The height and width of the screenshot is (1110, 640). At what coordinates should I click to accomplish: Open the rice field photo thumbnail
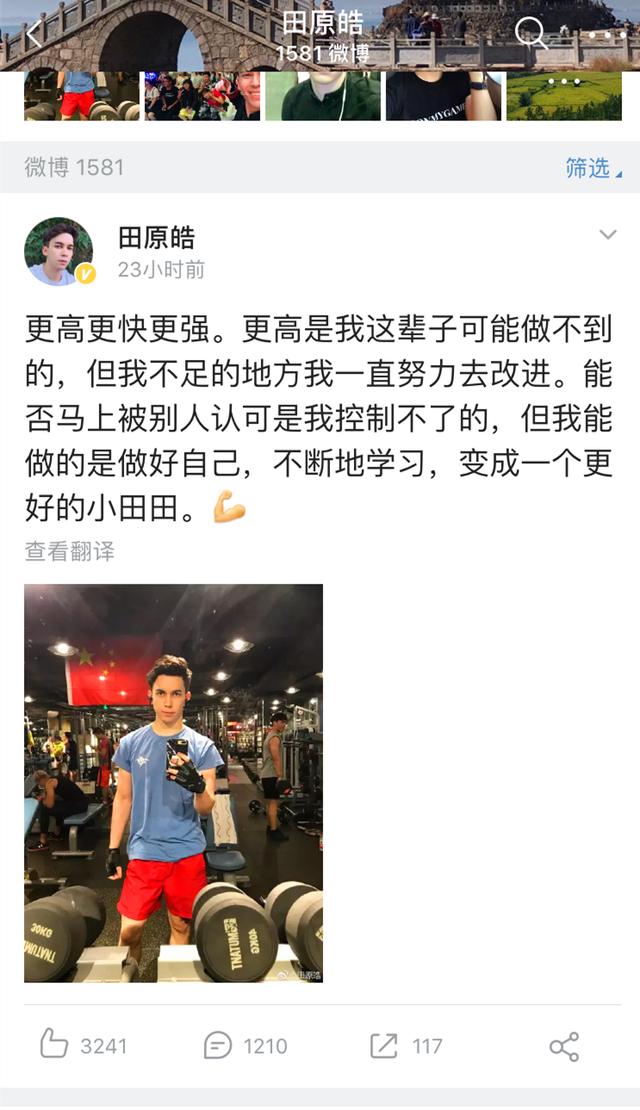[564, 96]
